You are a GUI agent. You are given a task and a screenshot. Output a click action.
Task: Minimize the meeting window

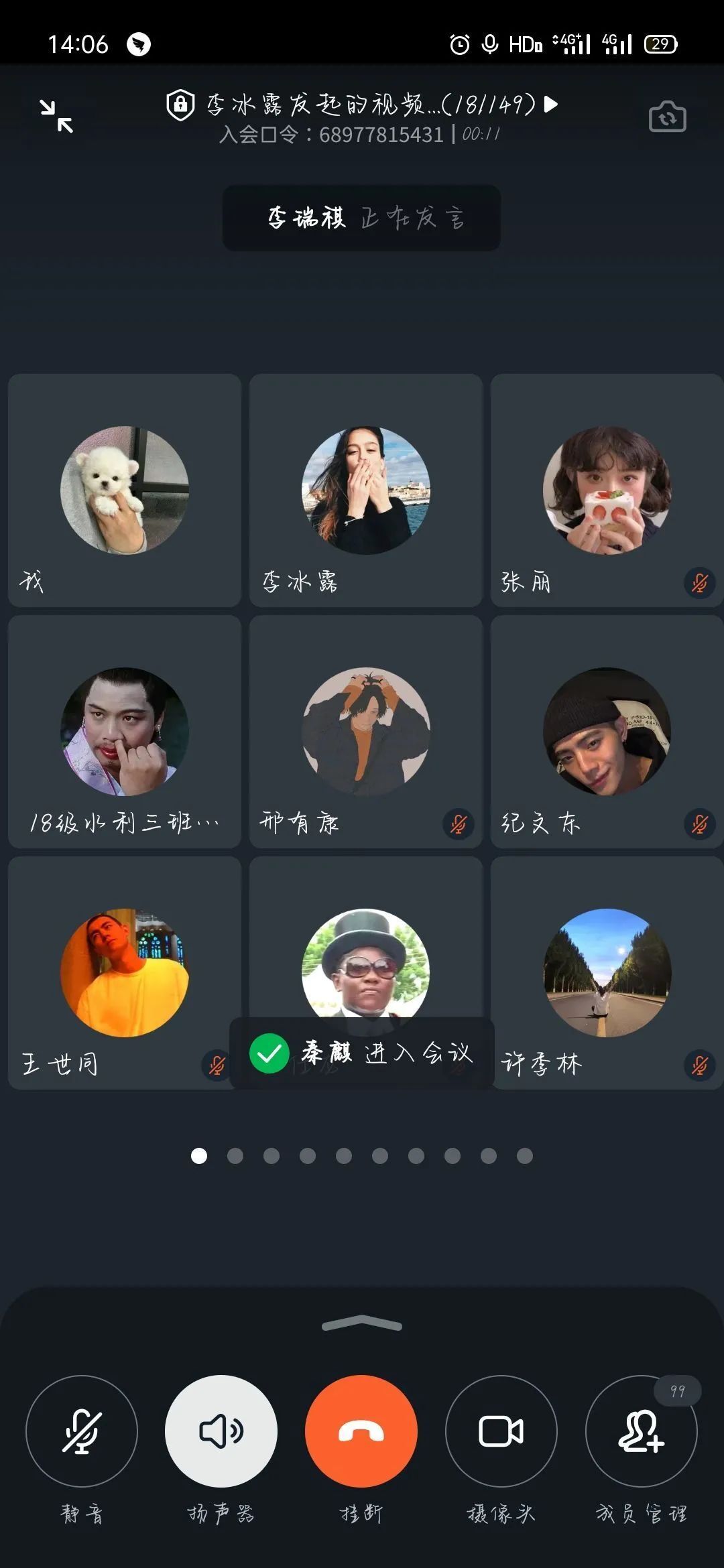click(x=56, y=116)
